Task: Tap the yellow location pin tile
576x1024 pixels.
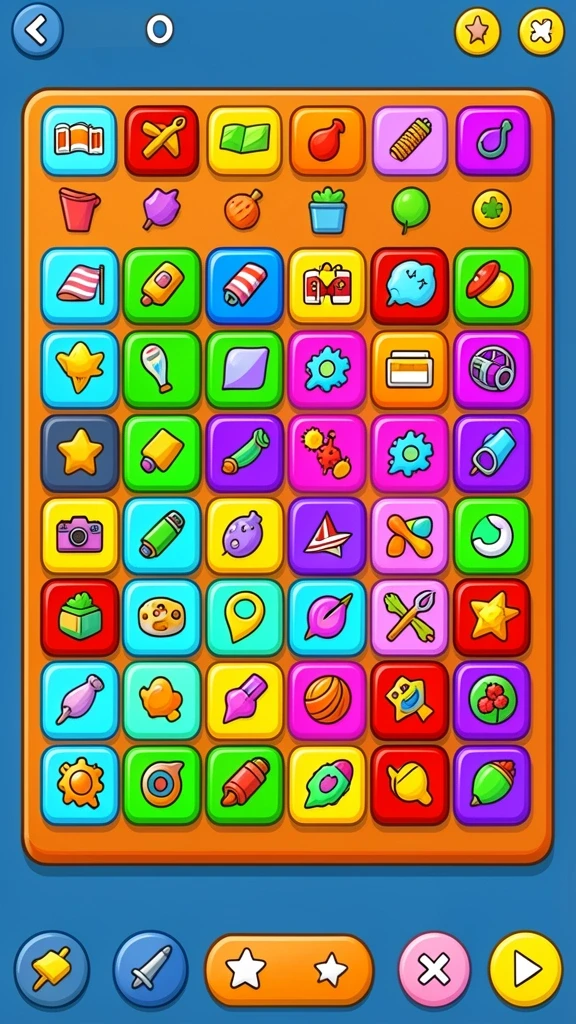Action: click(x=244, y=617)
